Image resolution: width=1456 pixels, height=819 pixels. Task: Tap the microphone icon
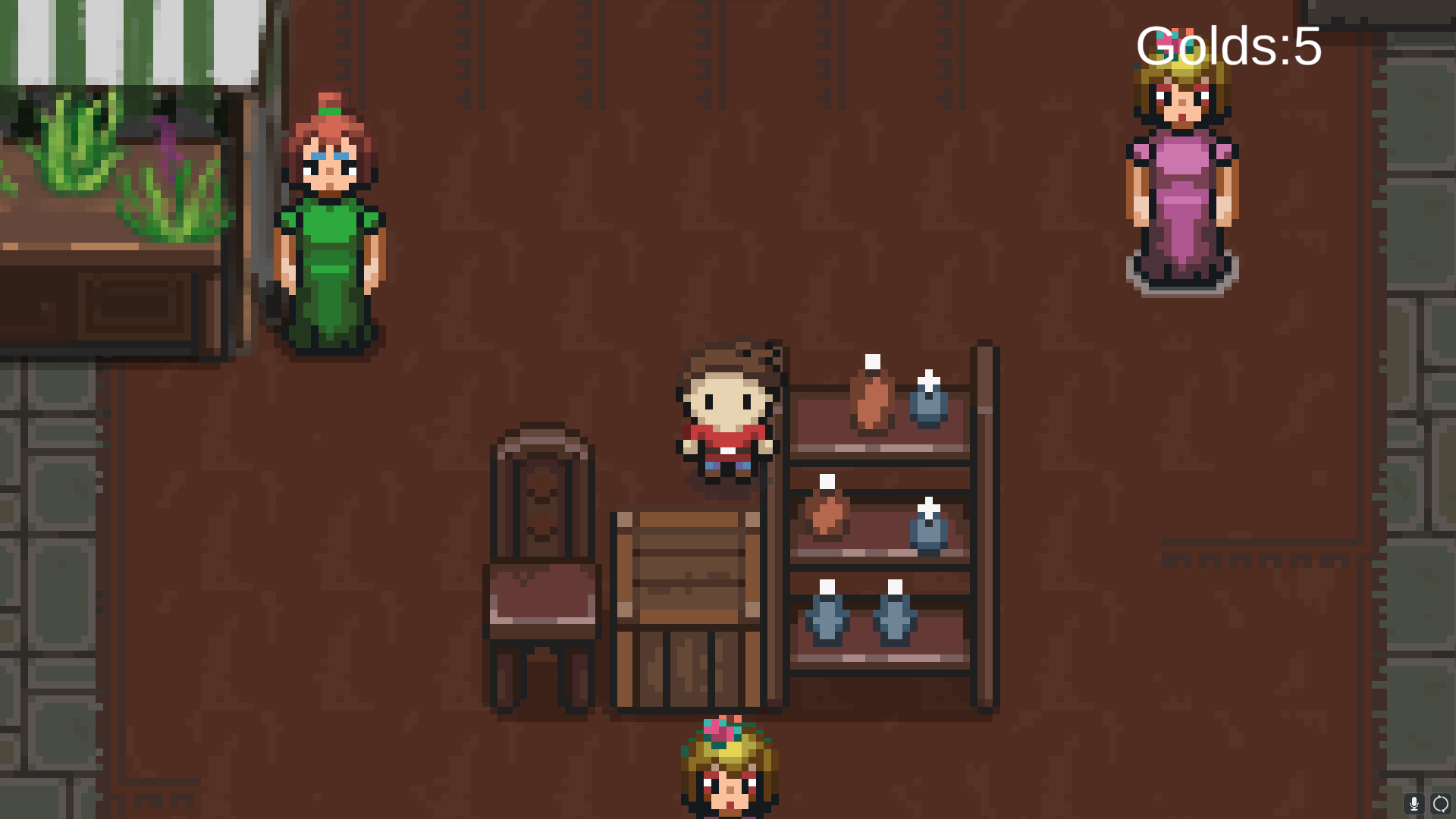coord(1414,804)
